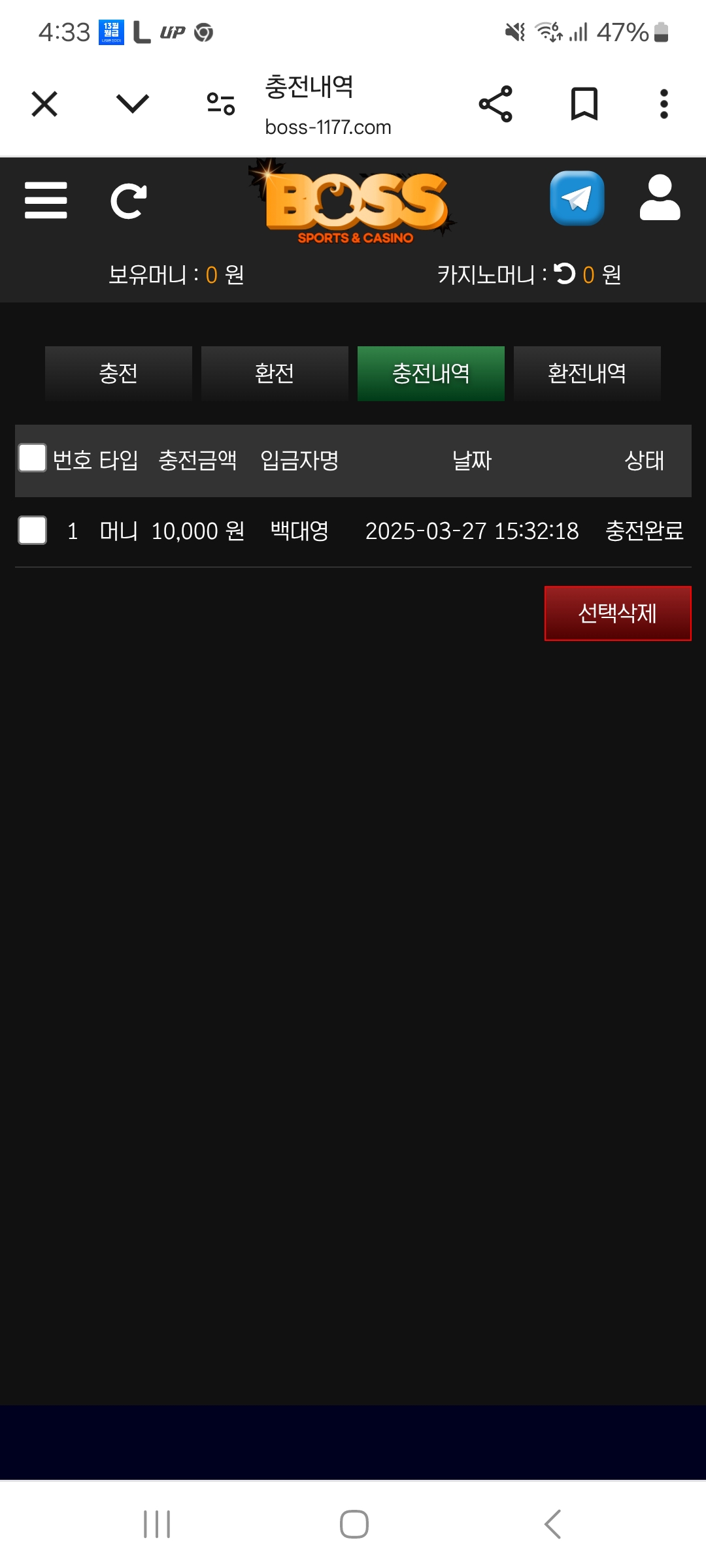Check the select-all box in the table header

(32, 458)
